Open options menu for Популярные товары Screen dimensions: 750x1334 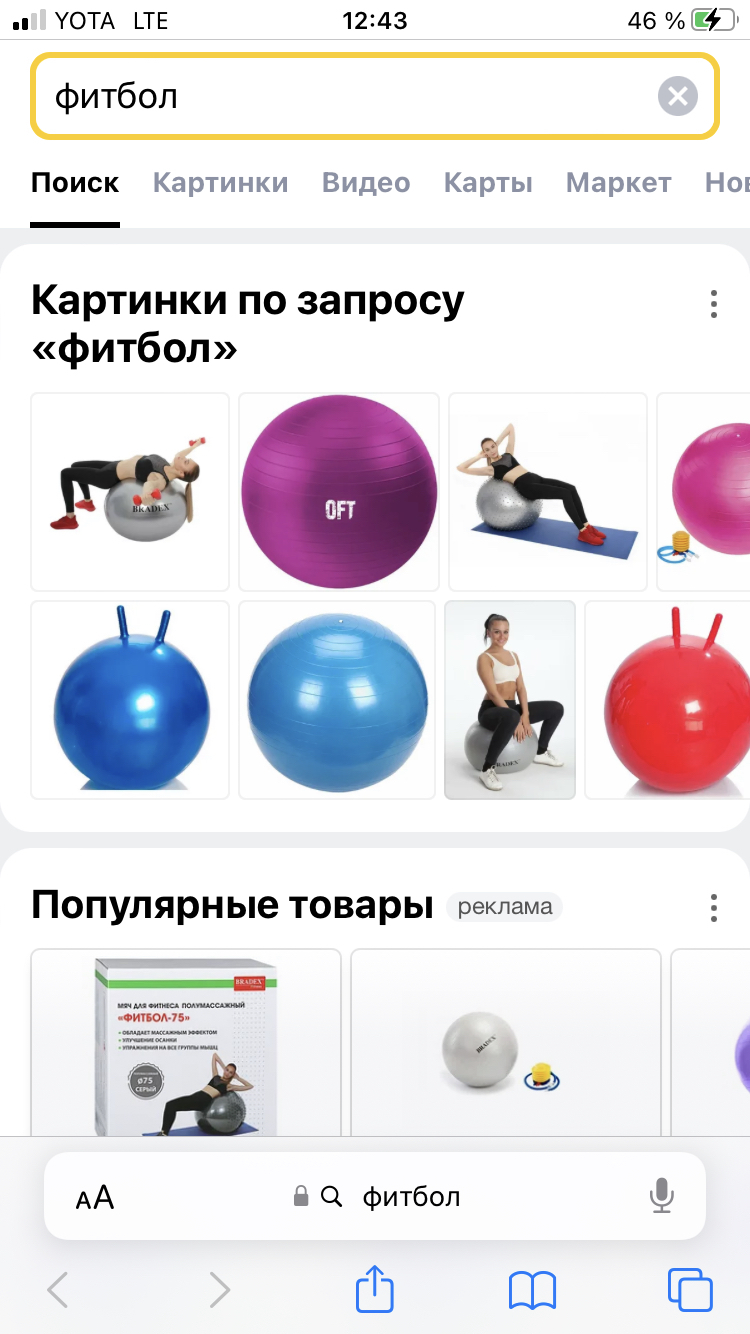point(713,907)
